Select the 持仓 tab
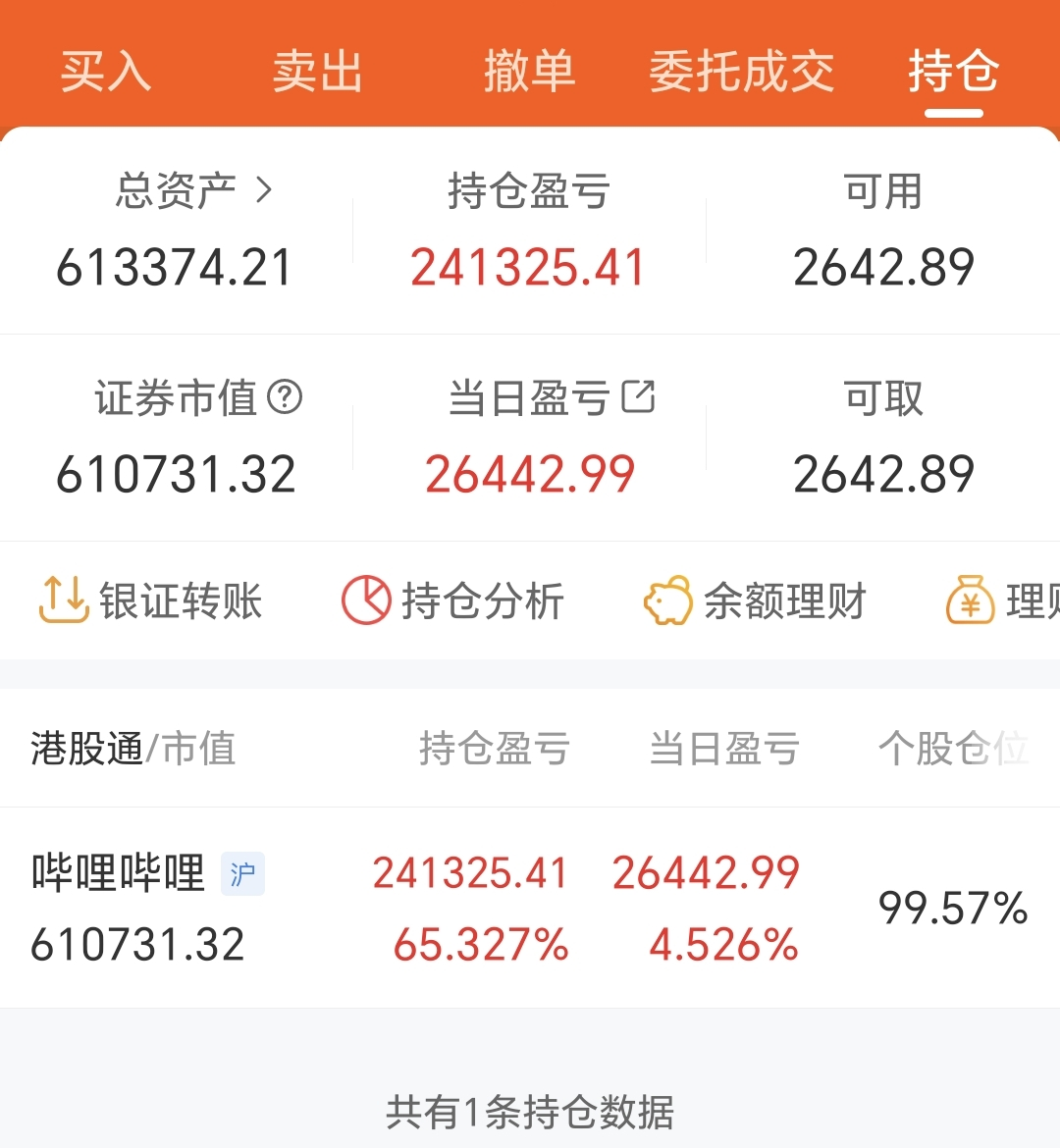This screenshot has width=1060, height=1148. 954,71
